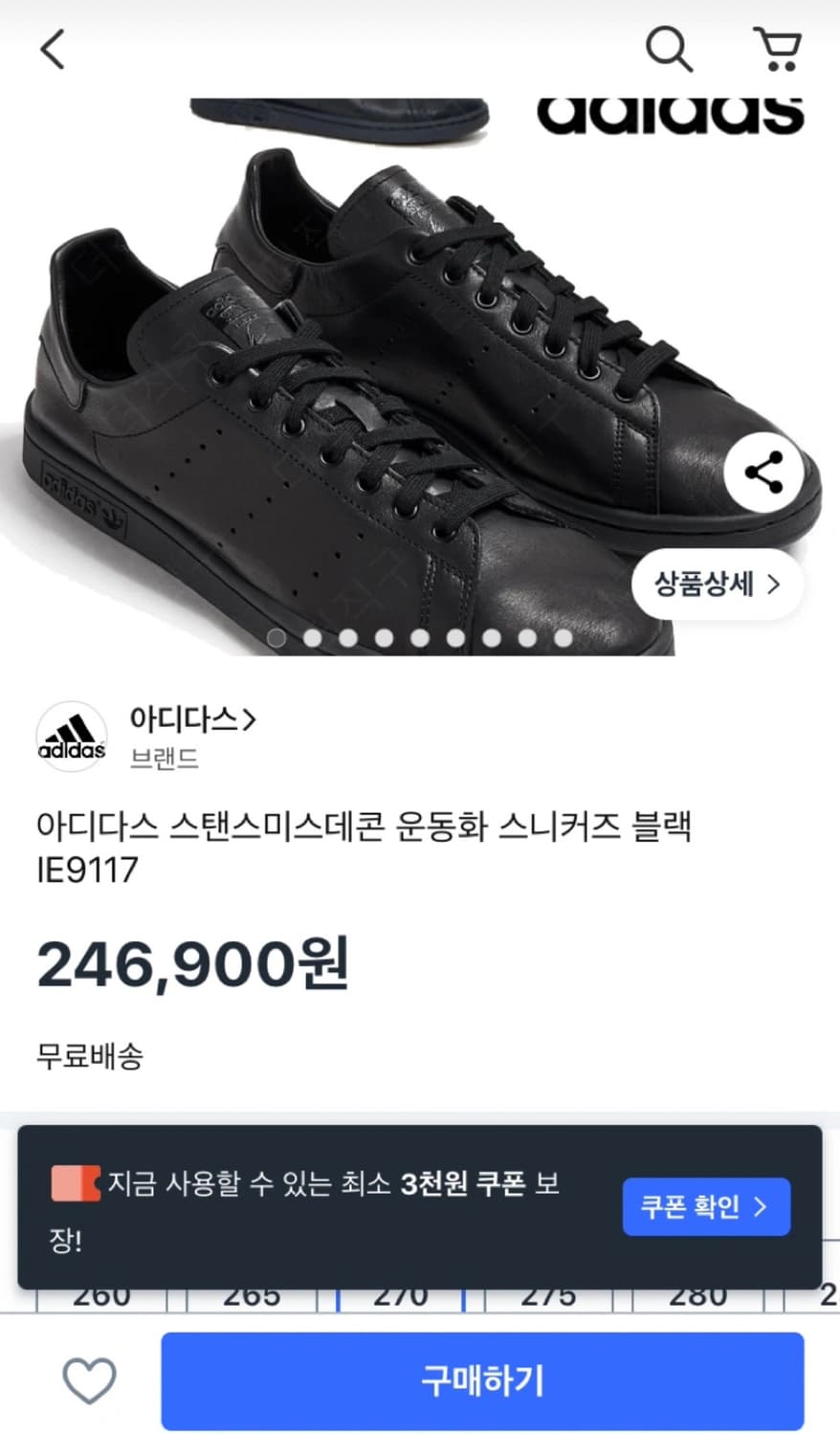Open the 아디다스 brand page via its chevron
Screen dimensions: 840x1435
(x=249, y=719)
